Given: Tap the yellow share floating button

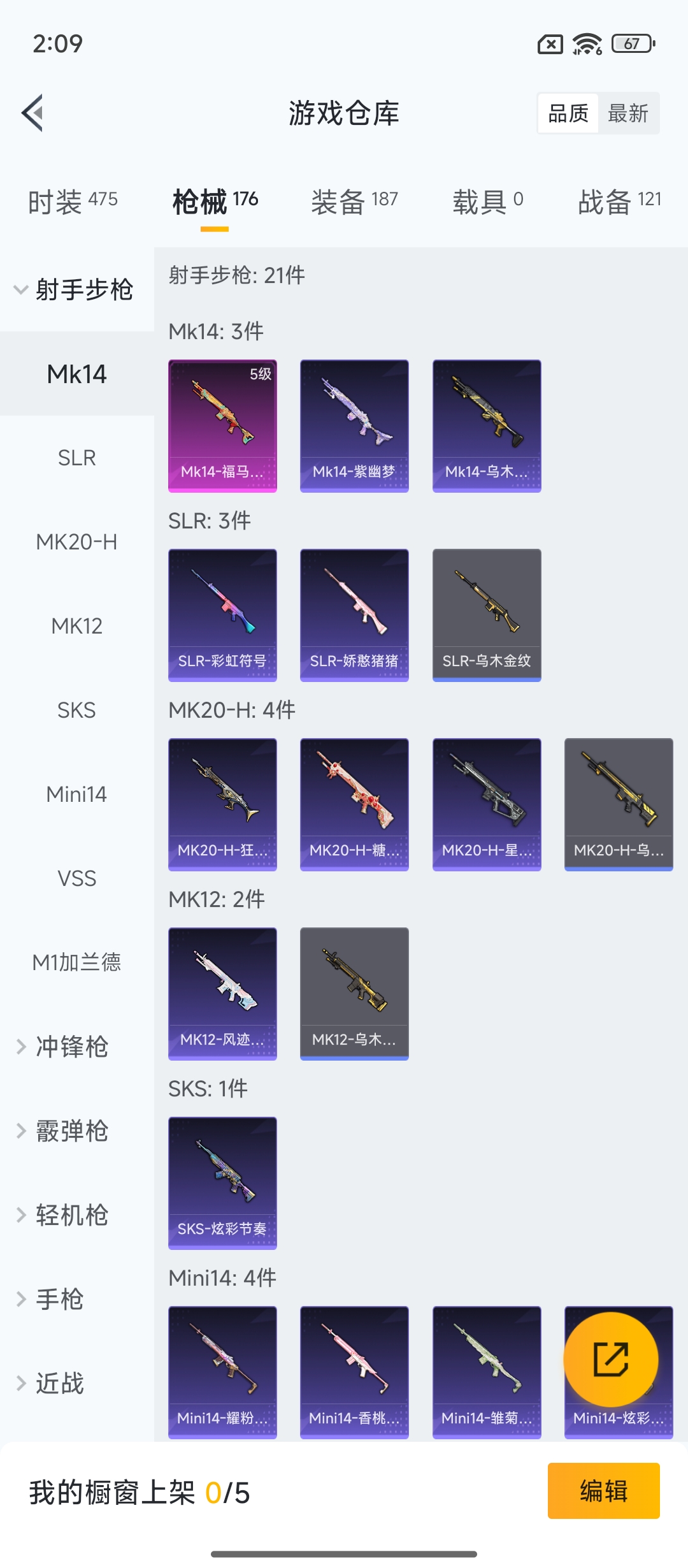Looking at the screenshot, I should pos(611,1360).
